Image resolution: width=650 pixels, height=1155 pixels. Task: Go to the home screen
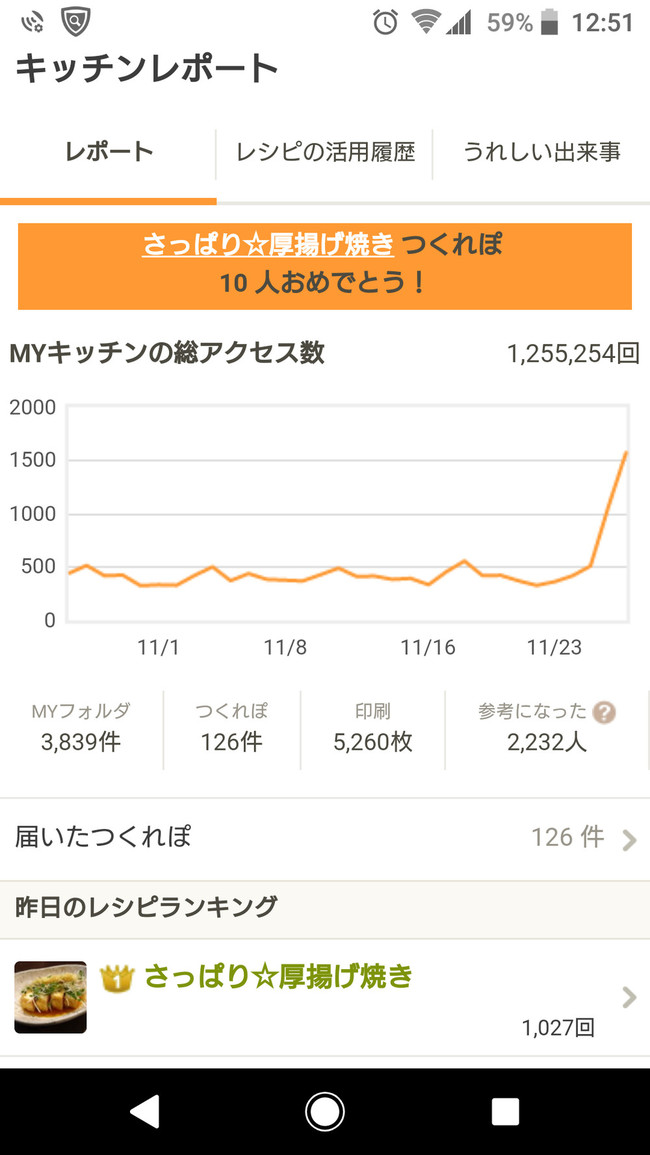[x=324, y=1111]
